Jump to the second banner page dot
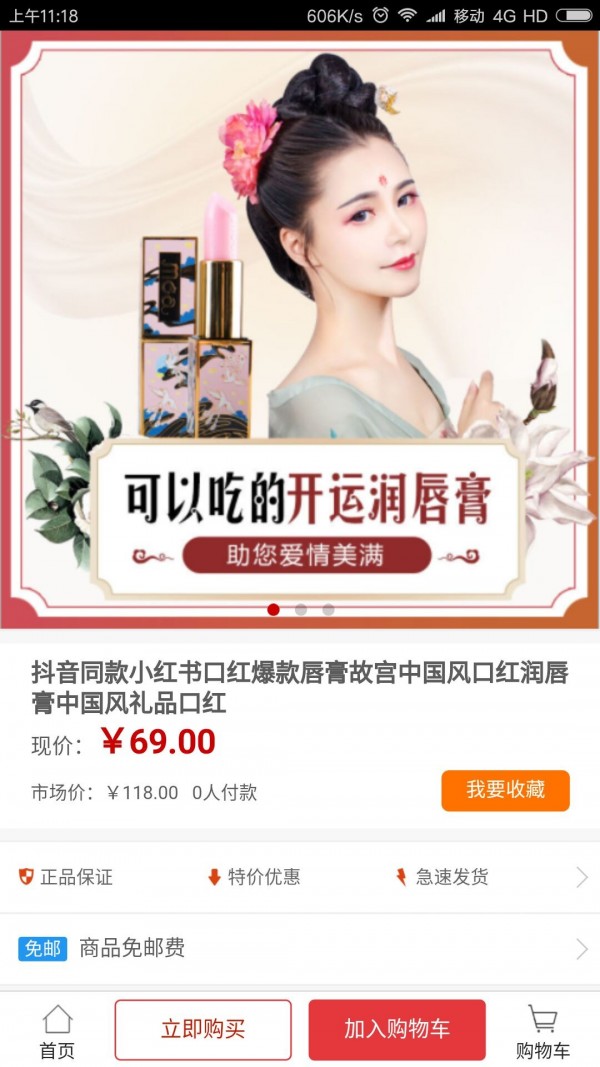The width and height of the screenshot is (600, 1067). (301, 609)
